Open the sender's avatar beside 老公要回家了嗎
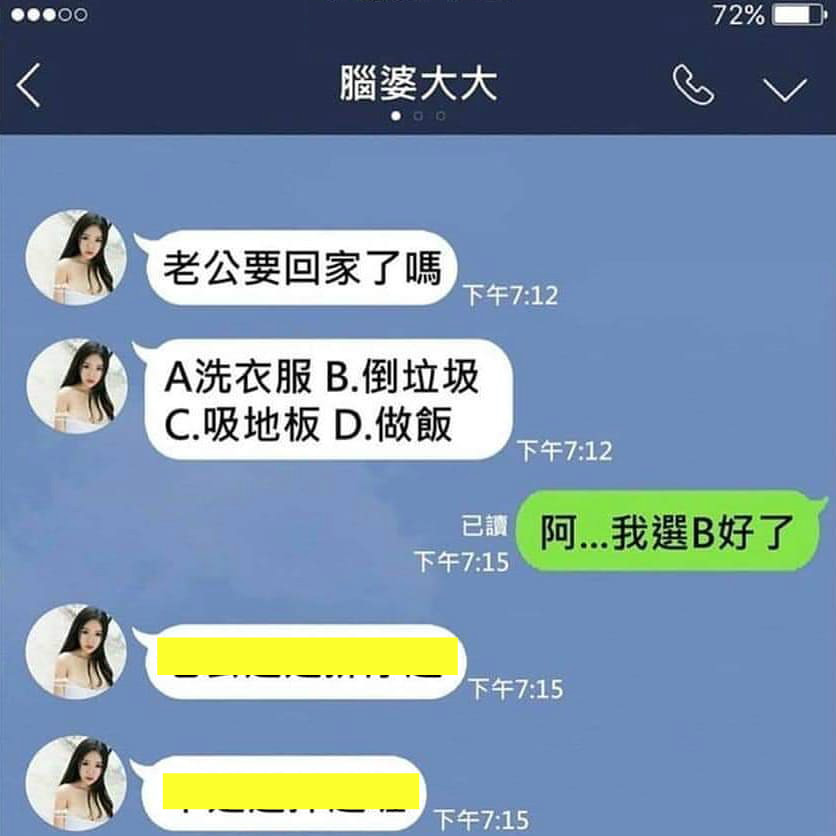Viewport: 836px width, 836px height. pyautogui.click(x=76, y=257)
